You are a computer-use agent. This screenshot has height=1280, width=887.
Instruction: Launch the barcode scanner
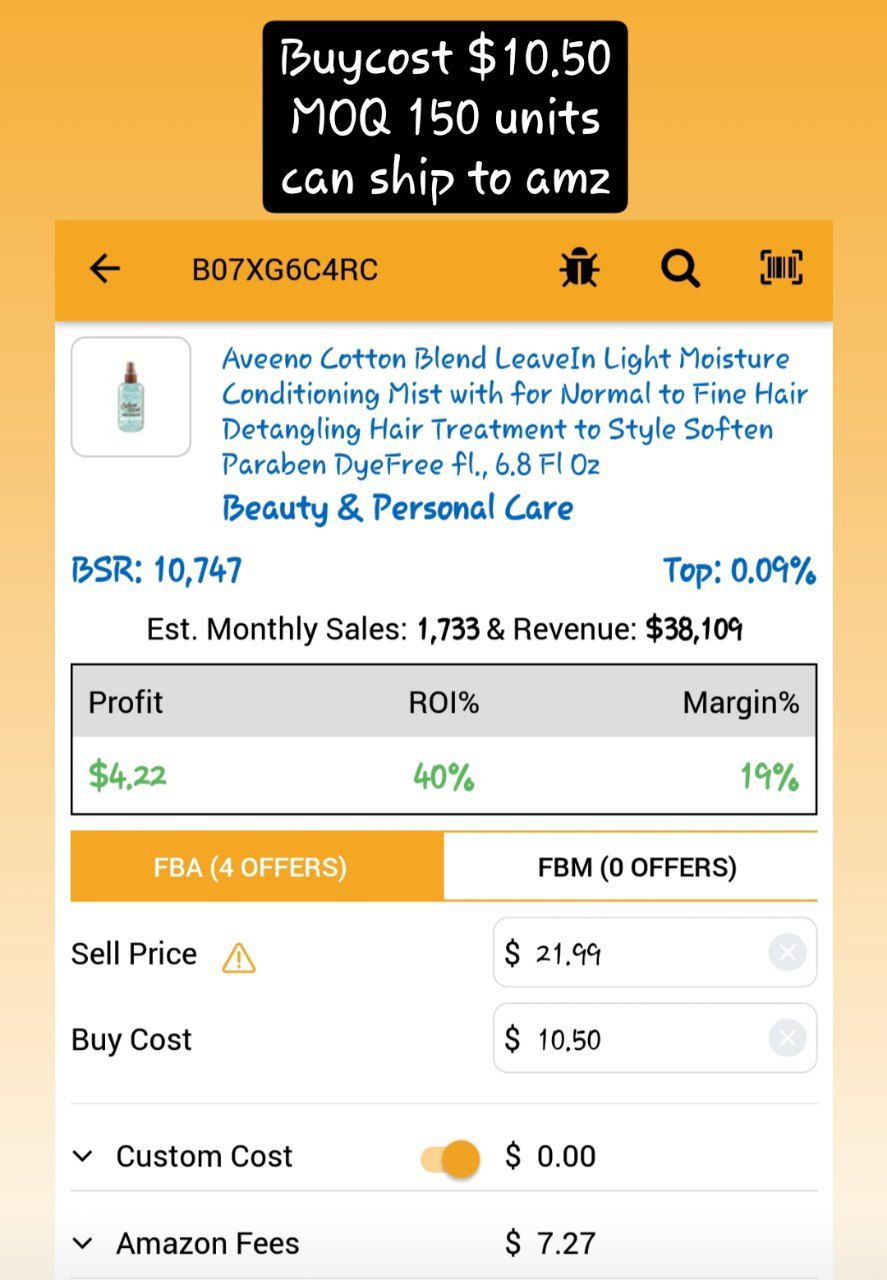click(x=782, y=268)
